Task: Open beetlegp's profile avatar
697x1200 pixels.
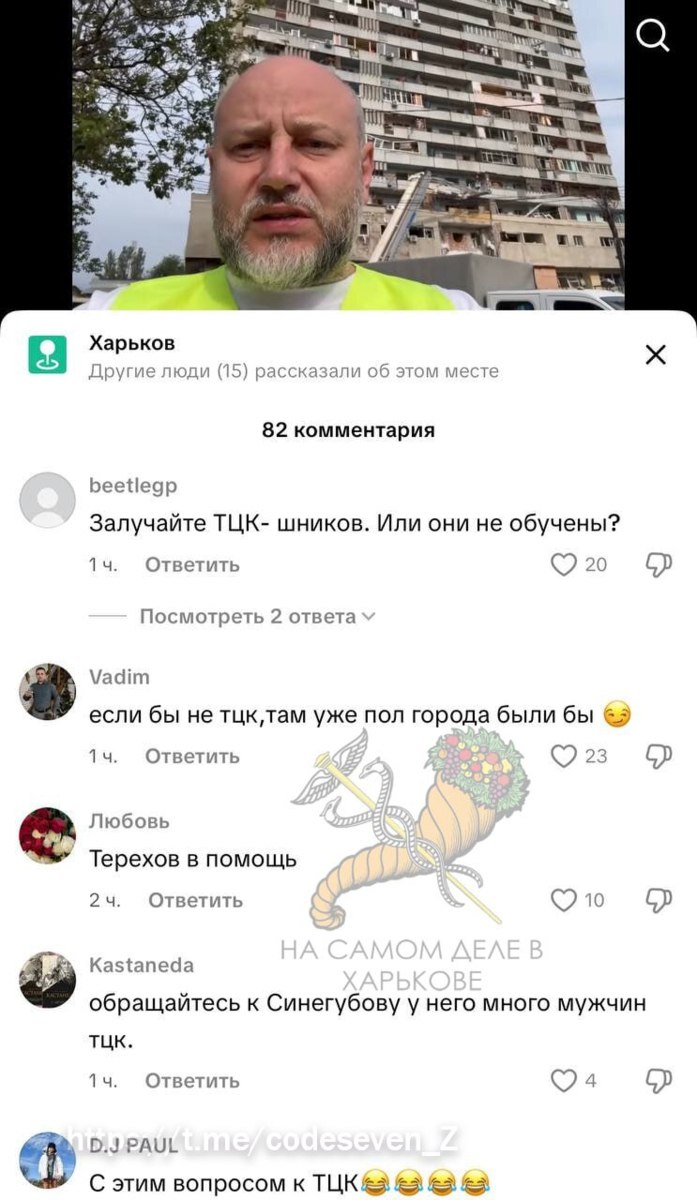Action: [x=47, y=500]
